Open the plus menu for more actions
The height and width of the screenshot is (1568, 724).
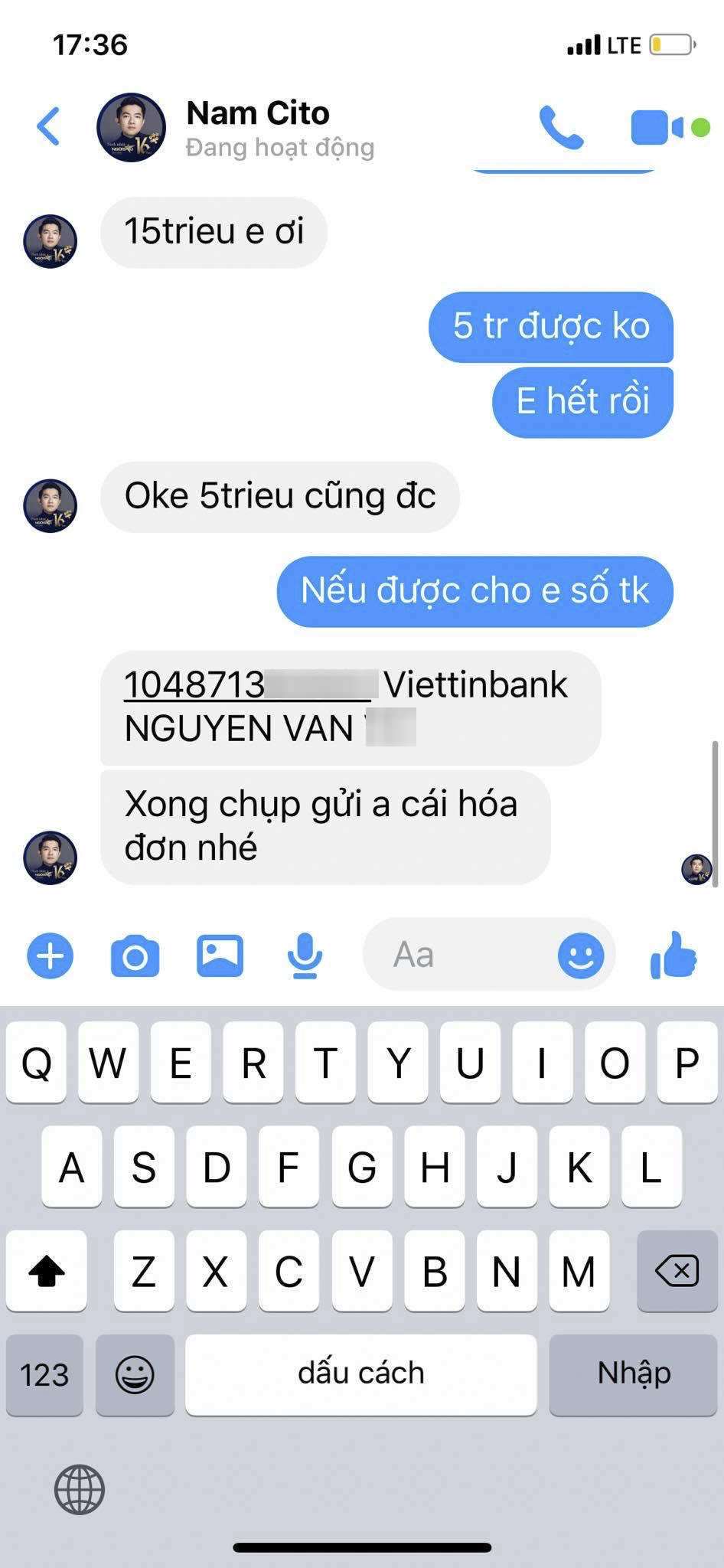[x=51, y=955]
